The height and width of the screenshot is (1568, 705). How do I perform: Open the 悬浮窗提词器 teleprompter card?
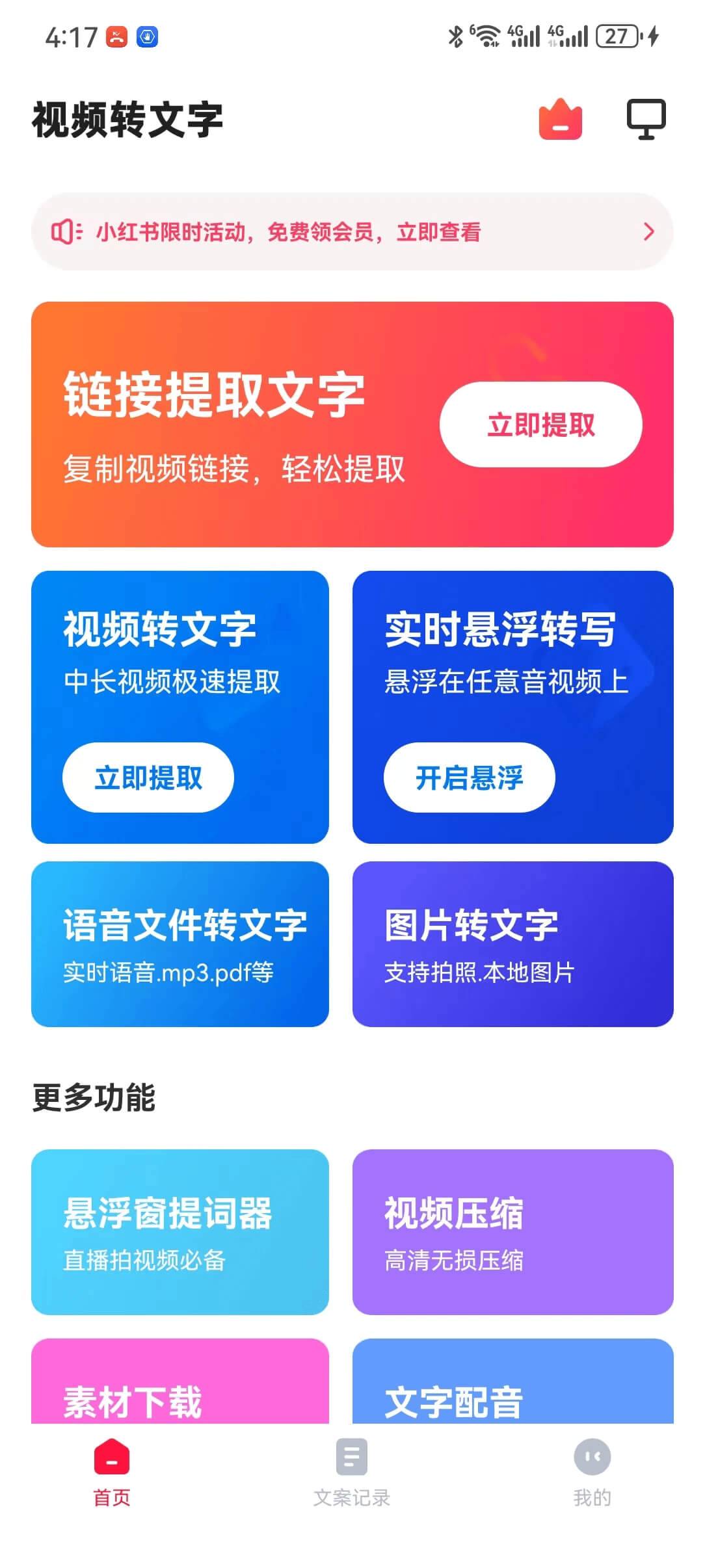[180, 1231]
